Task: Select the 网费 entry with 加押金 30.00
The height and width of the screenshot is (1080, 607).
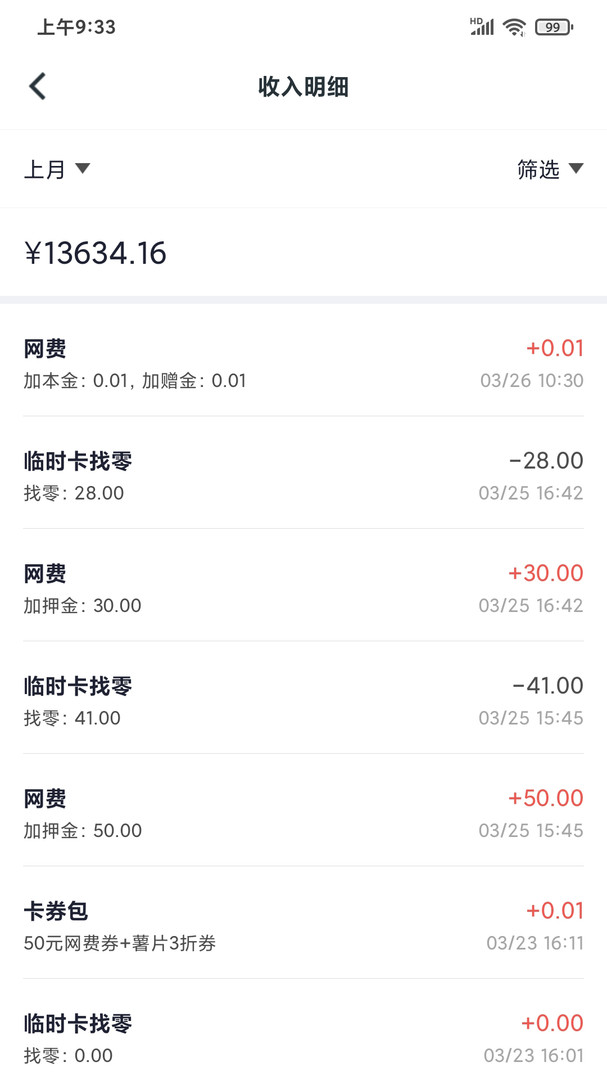Action: 303,588
